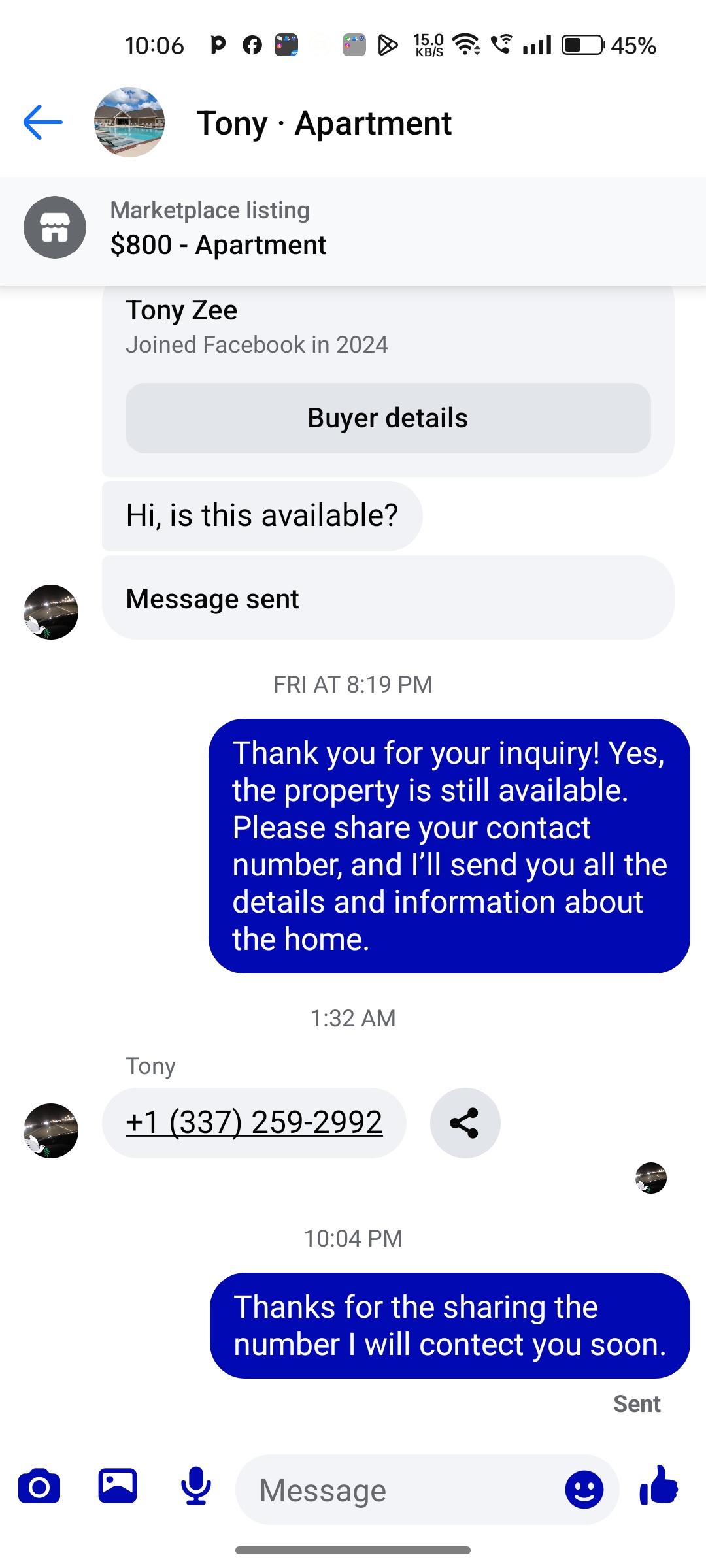Tap the phone number +1 (337) 259-2992
This screenshot has width=706, height=1568.
(254, 1122)
